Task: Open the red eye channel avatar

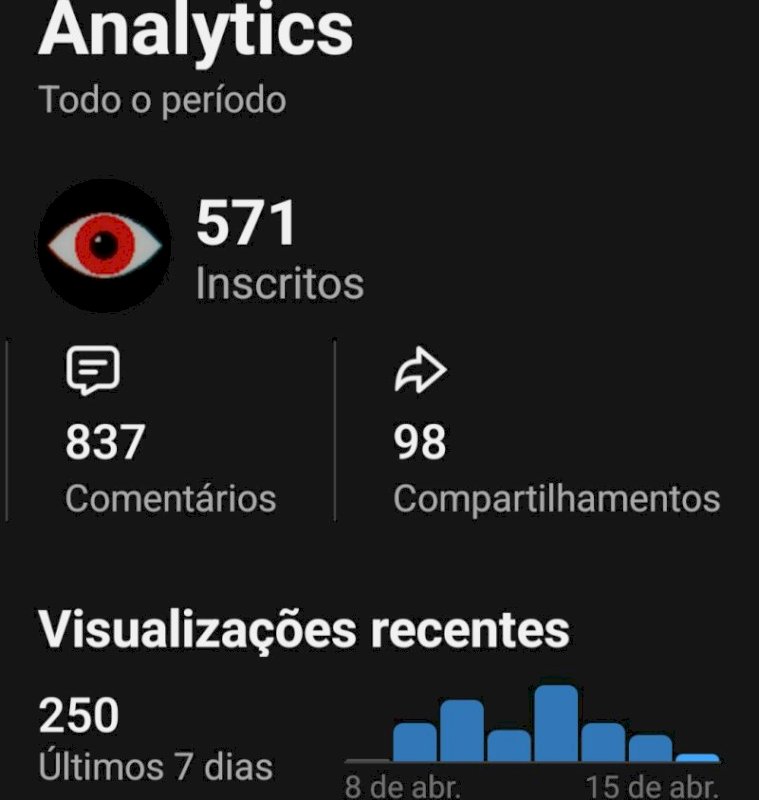Action: click(104, 245)
